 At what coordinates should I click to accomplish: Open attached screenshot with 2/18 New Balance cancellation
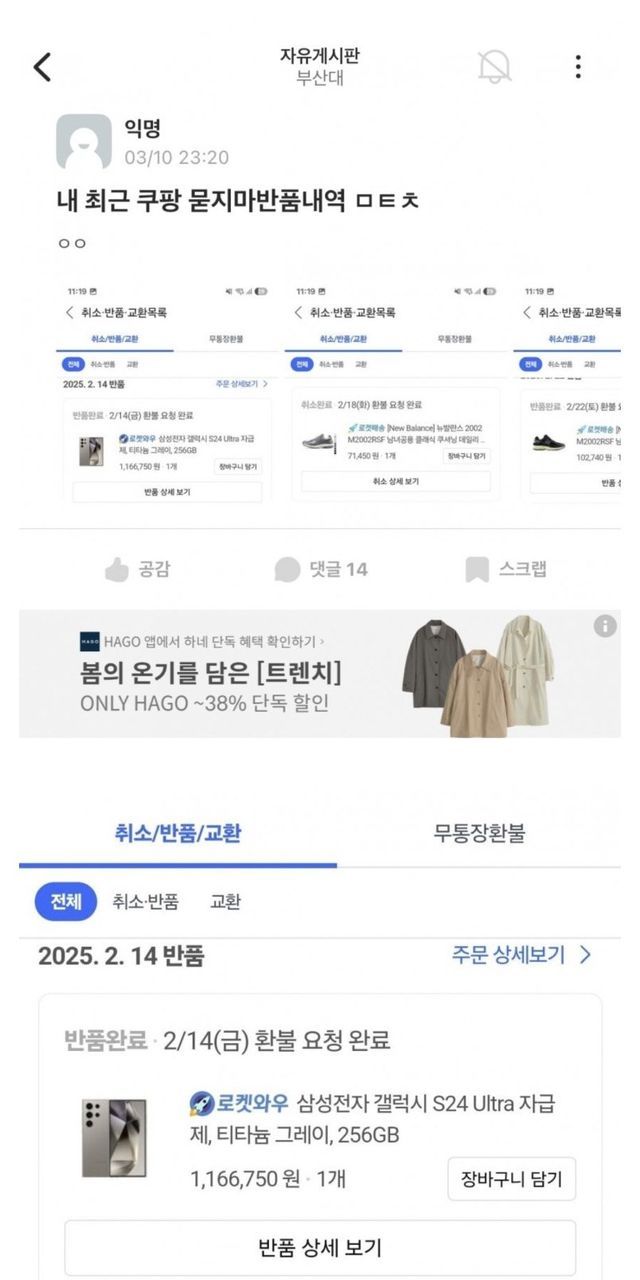click(x=396, y=392)
